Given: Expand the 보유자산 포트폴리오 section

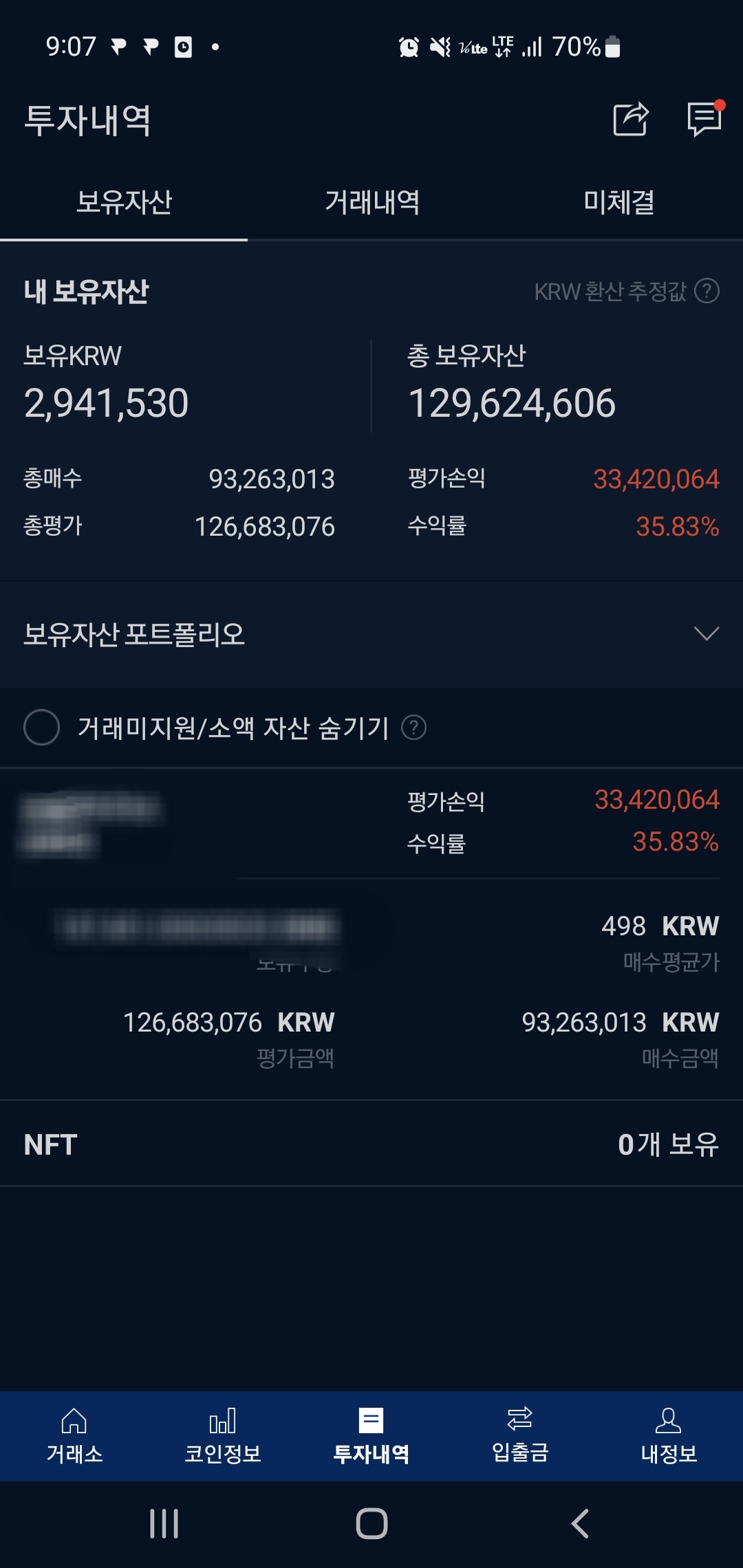Looking at the screenshot, I should tap(371, 634).
